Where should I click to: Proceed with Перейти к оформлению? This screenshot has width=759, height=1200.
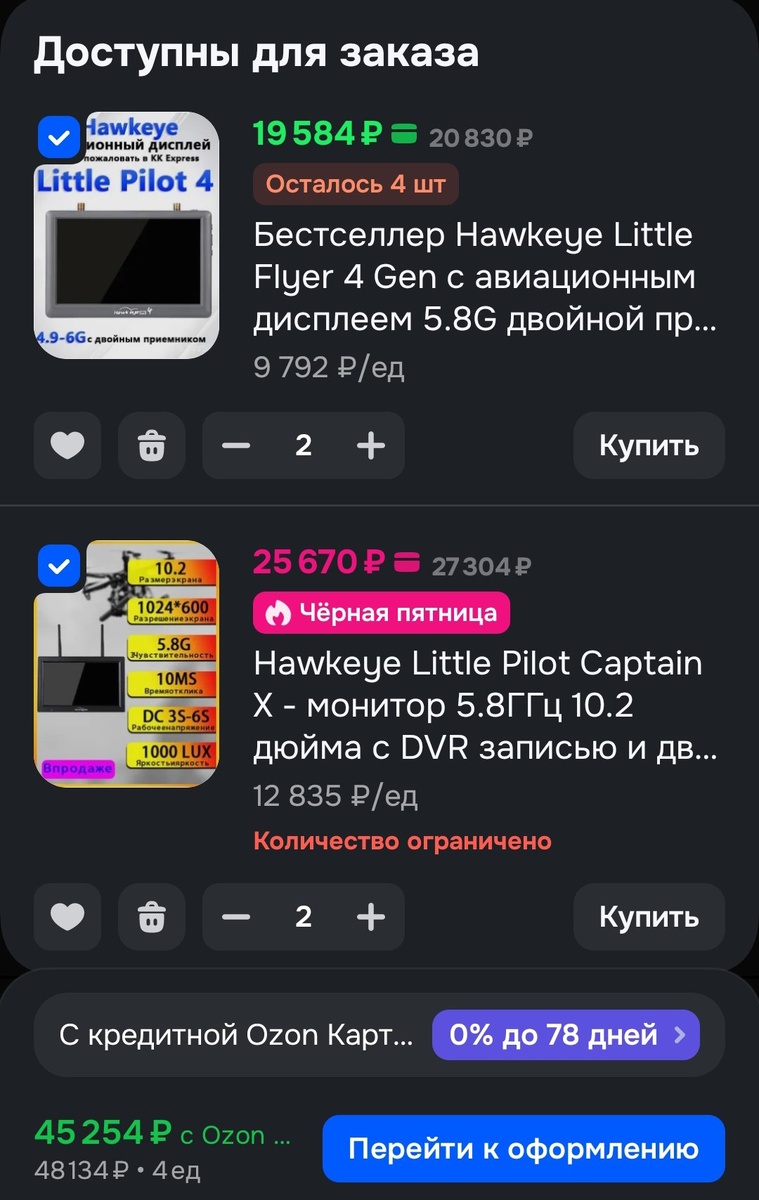[523, 1149]
